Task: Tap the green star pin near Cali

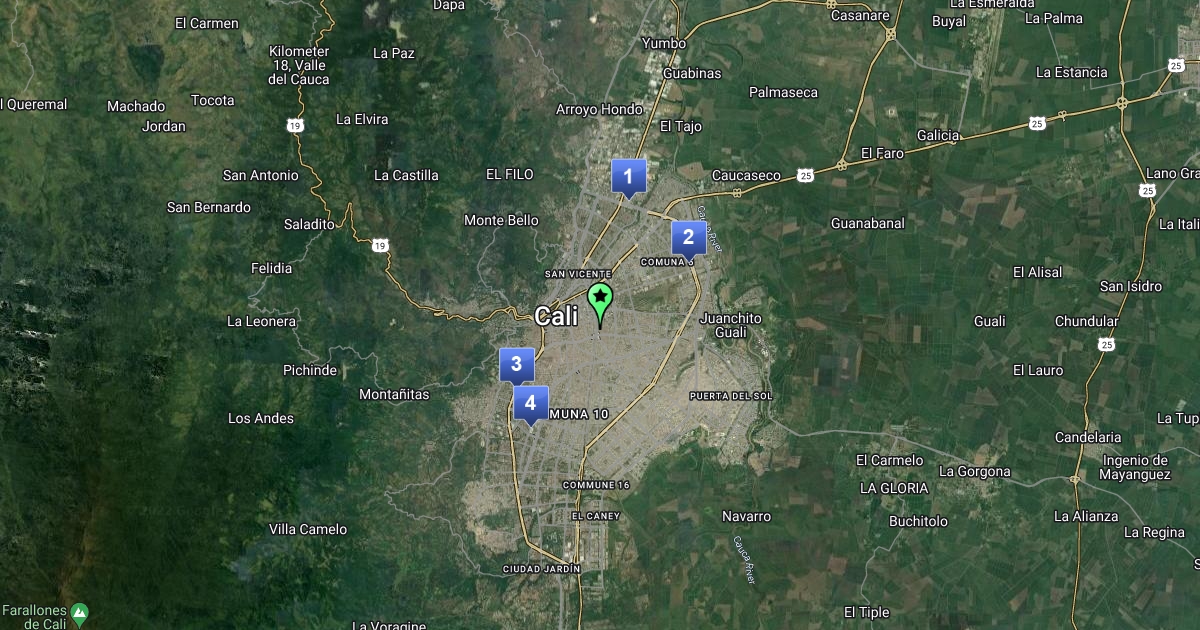Action: pyautogui.click(x=600, y=300)
